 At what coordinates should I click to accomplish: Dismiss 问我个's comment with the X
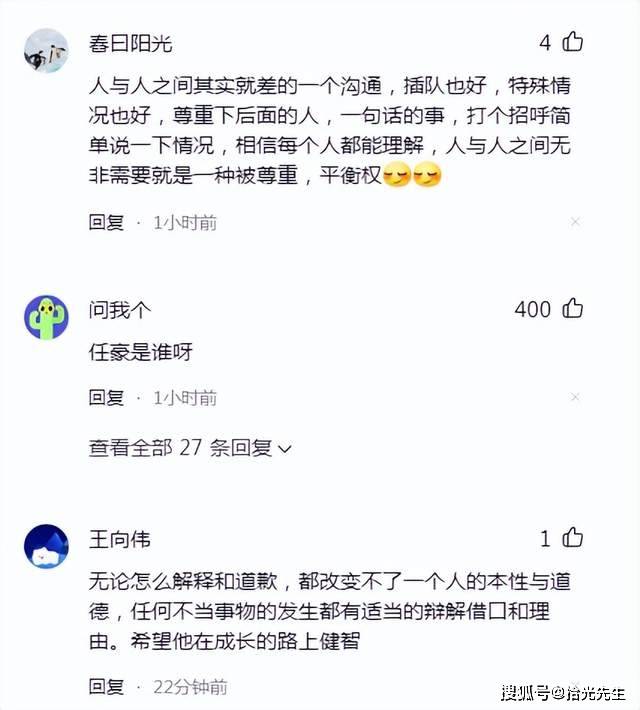pos(574,398)
